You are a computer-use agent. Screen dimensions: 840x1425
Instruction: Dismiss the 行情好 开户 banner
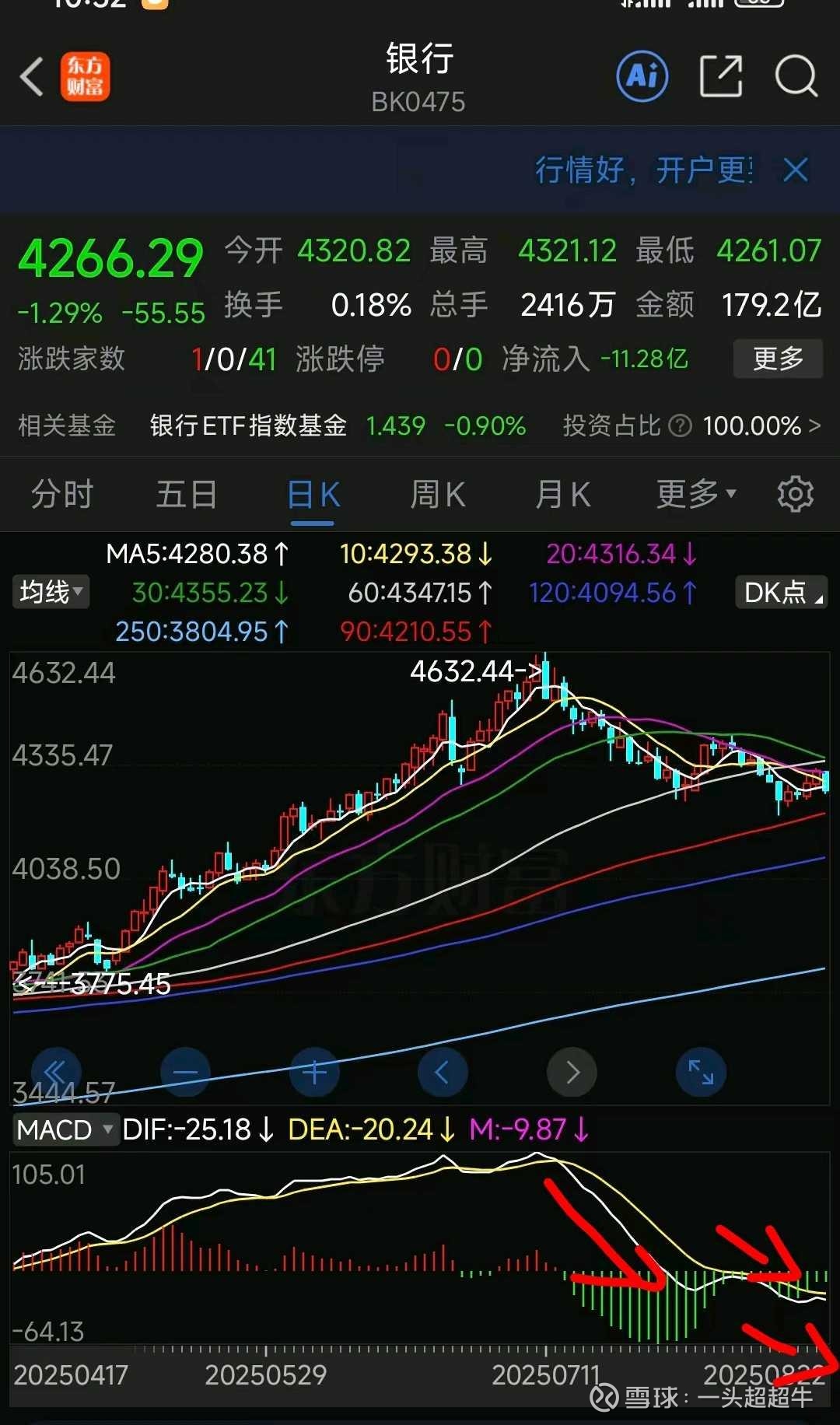click(x=796, y=170)
